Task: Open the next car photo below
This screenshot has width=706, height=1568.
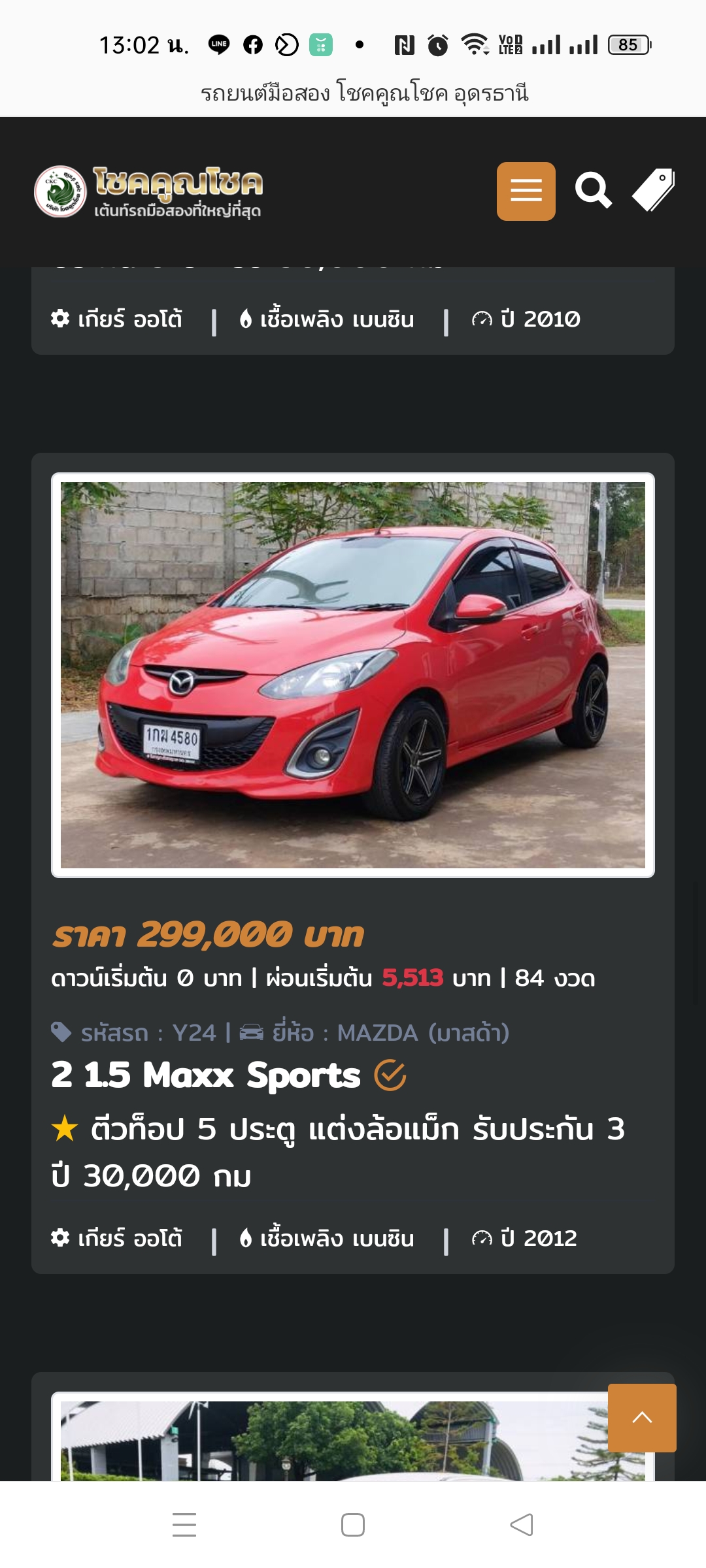Action: pos(327,1441)
